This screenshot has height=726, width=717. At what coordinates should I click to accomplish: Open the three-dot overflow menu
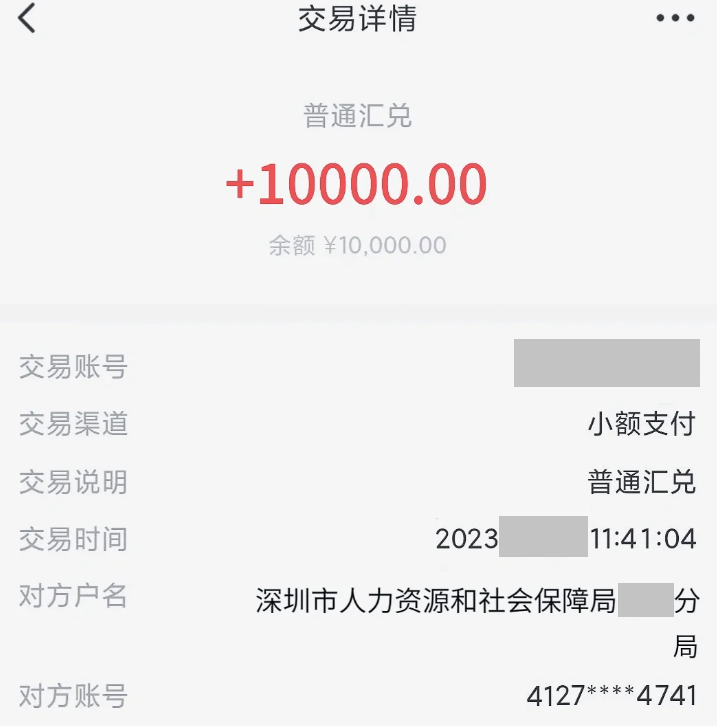674,18
